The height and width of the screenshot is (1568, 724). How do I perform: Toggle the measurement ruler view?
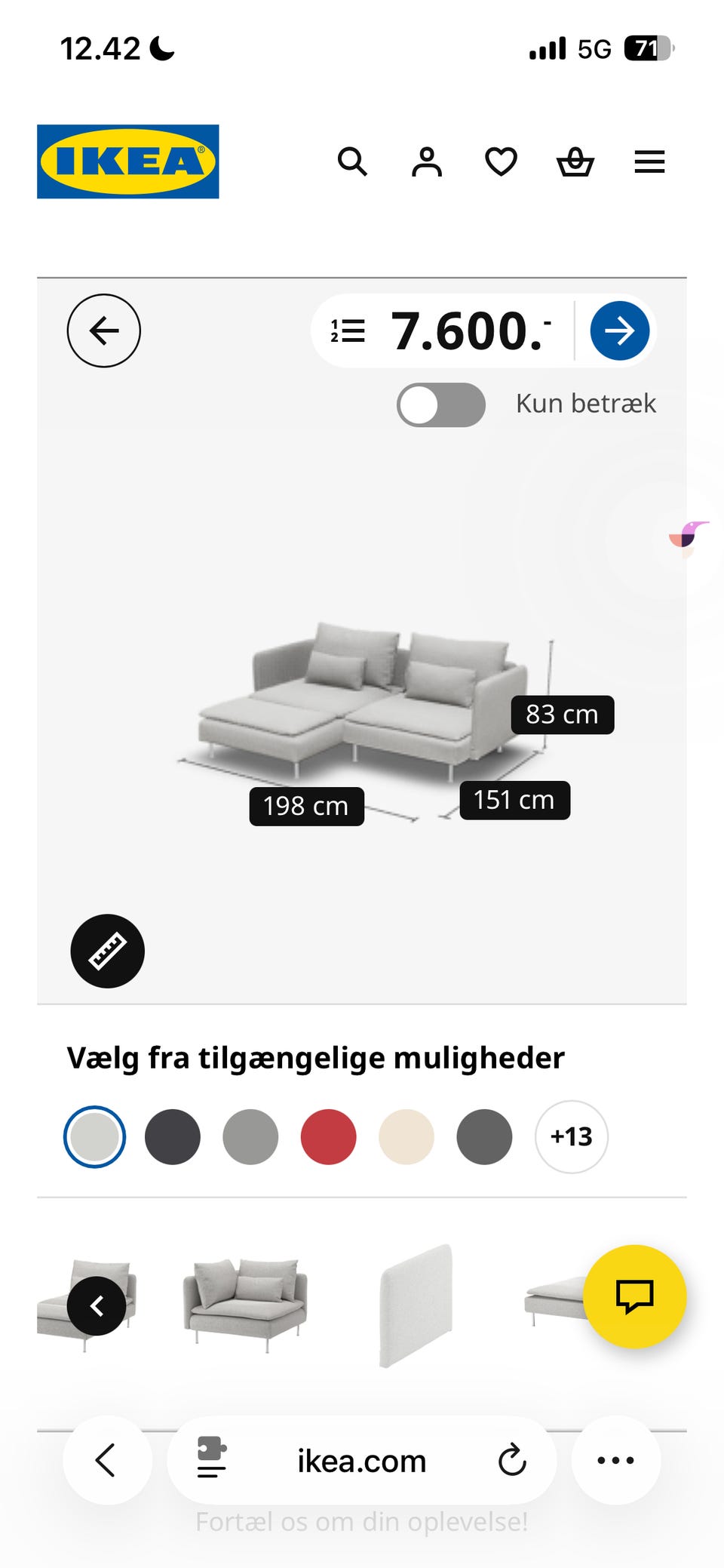coord(107,951)
